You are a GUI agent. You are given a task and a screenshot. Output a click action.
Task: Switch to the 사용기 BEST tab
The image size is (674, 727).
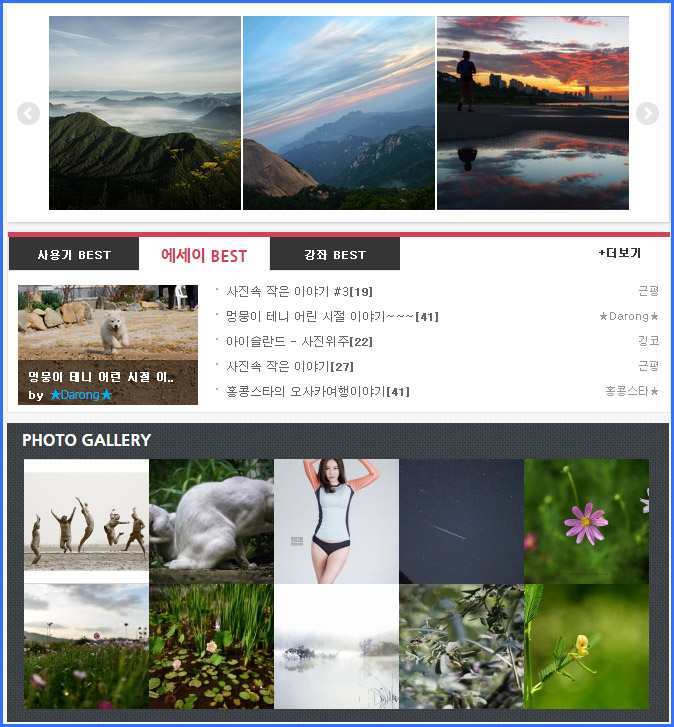pyautogui.click(x=74, y=255)
